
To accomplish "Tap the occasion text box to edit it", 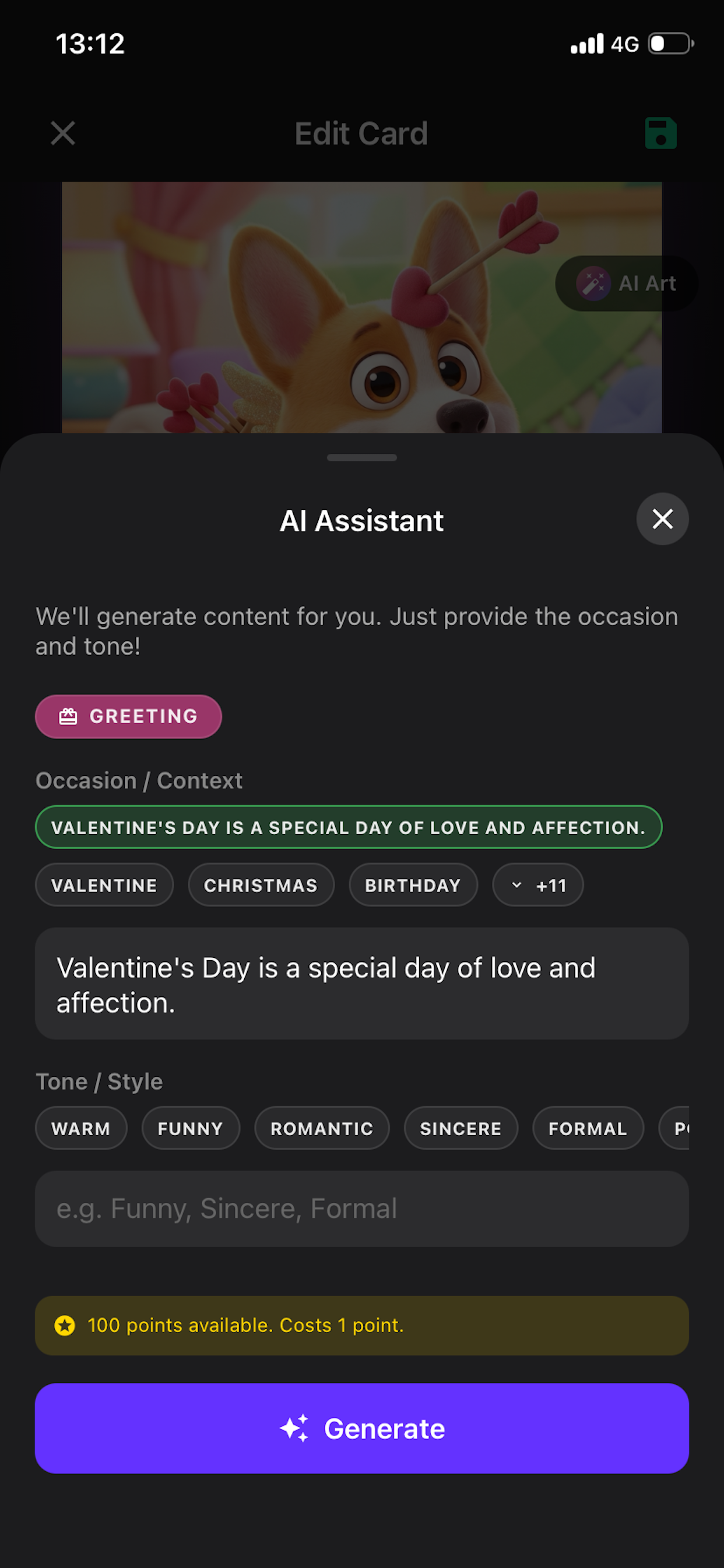I will point(362,983).
